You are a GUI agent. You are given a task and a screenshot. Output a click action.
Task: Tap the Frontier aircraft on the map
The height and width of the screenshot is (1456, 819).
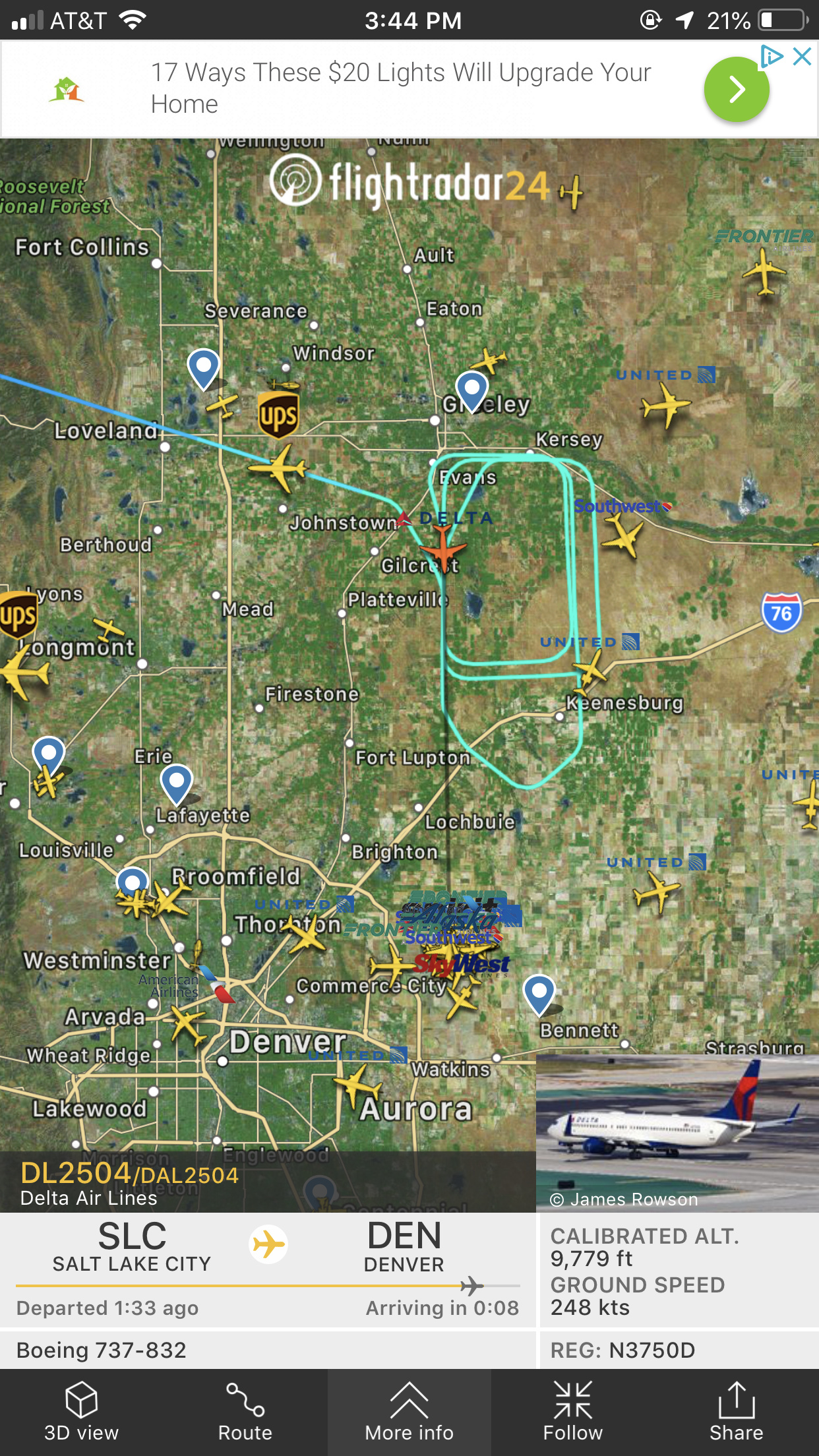[764, 272]
